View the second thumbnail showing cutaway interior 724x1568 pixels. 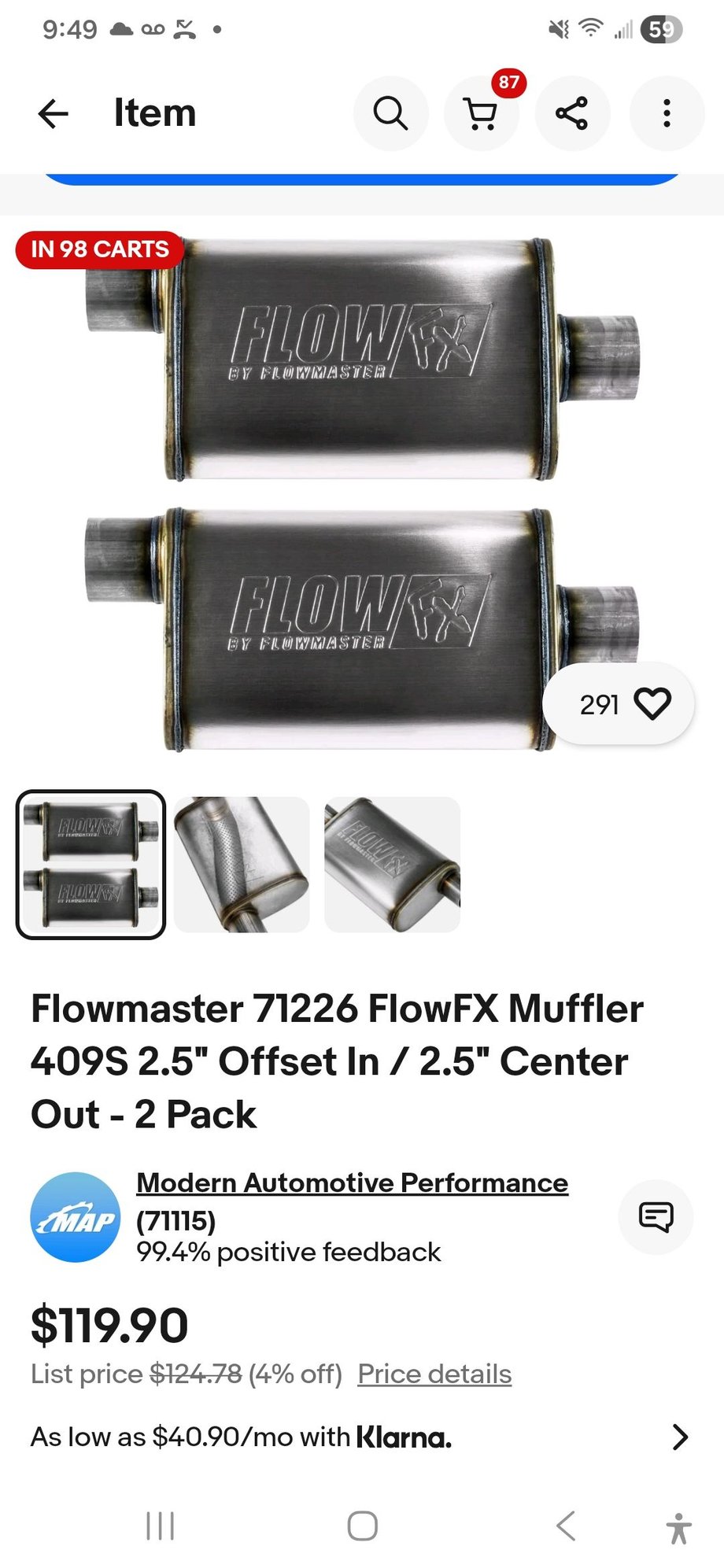[242, 864]
